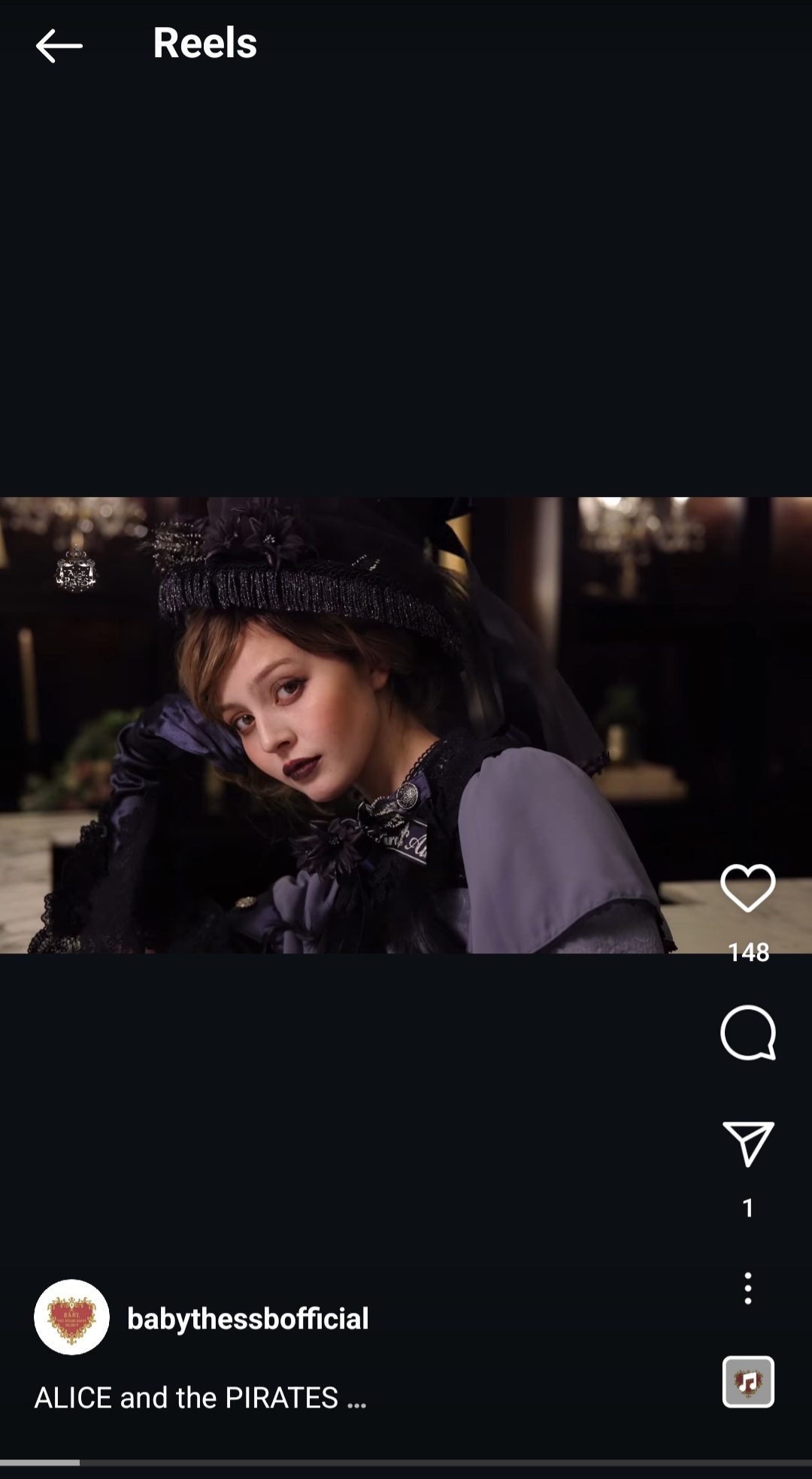
Task: Open the babythessbofficial profile picture
Action: pos(71,1317)
